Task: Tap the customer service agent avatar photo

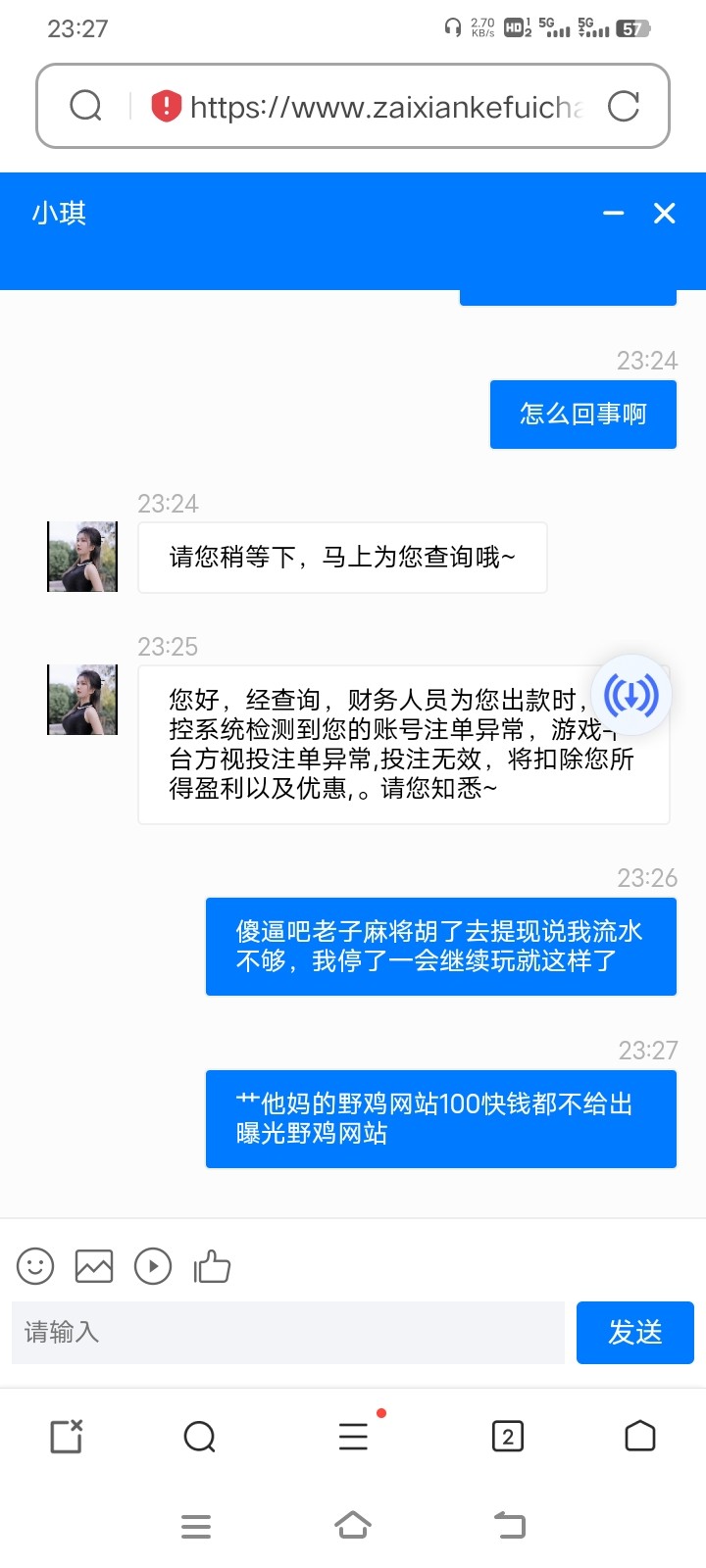Action: pos(80,556)
